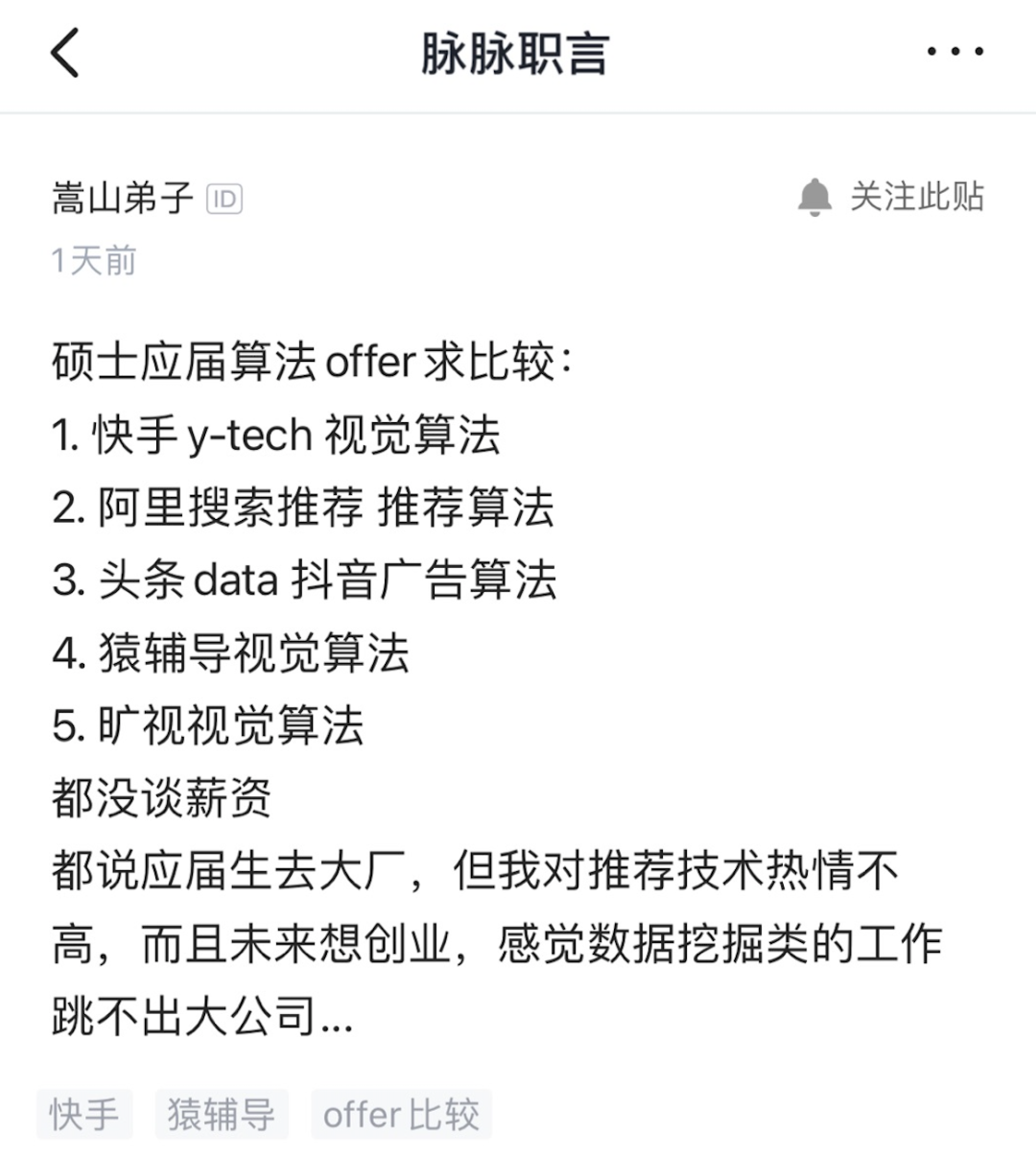Screen dimensions: 1036x1159
Task: Open the three-dot overflow menu
Action: pos(954,52)
